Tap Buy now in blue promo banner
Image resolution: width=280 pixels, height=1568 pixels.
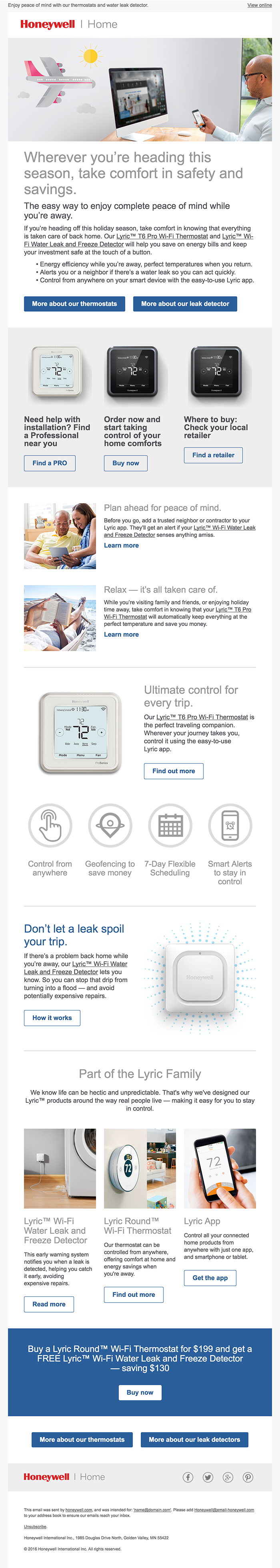tap(140, 1392)
